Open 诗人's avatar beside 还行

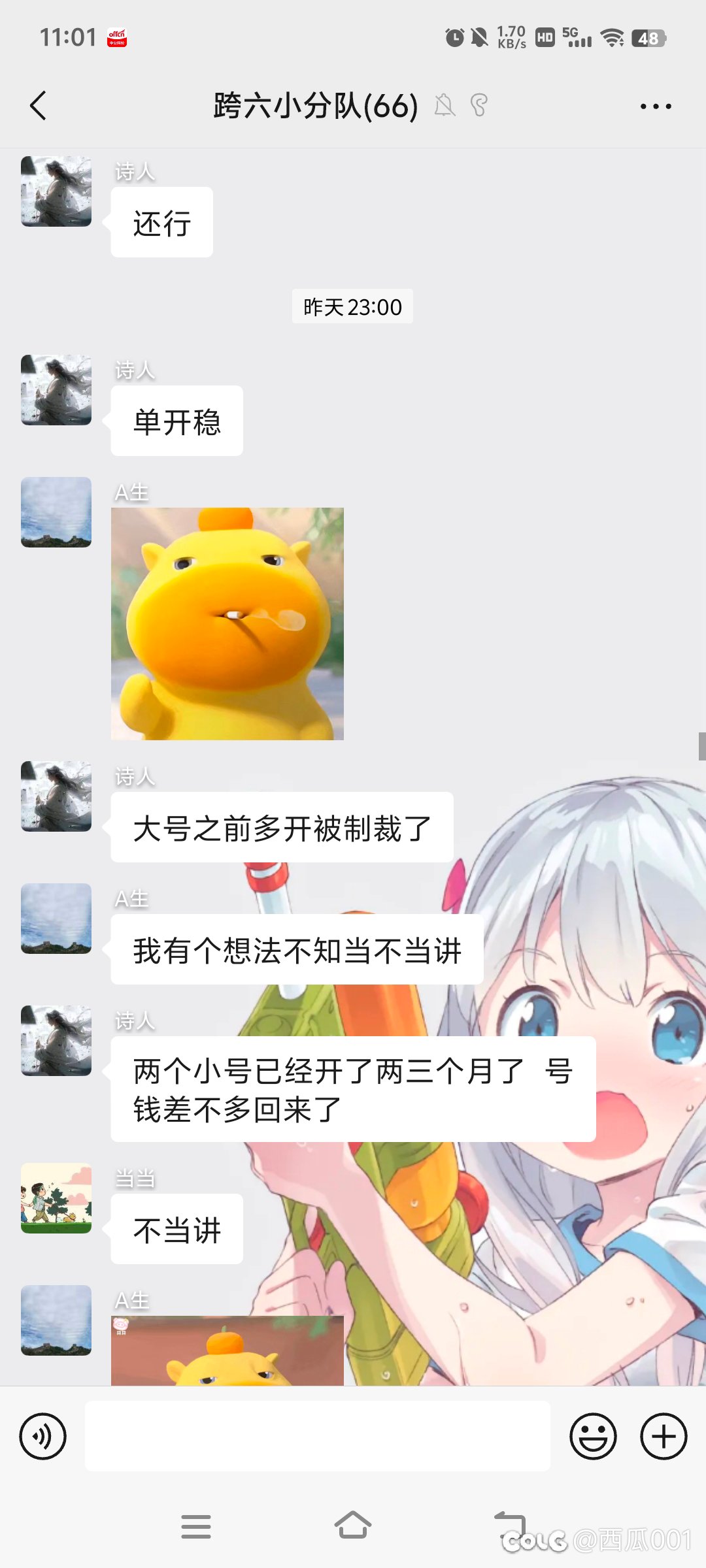56,191
